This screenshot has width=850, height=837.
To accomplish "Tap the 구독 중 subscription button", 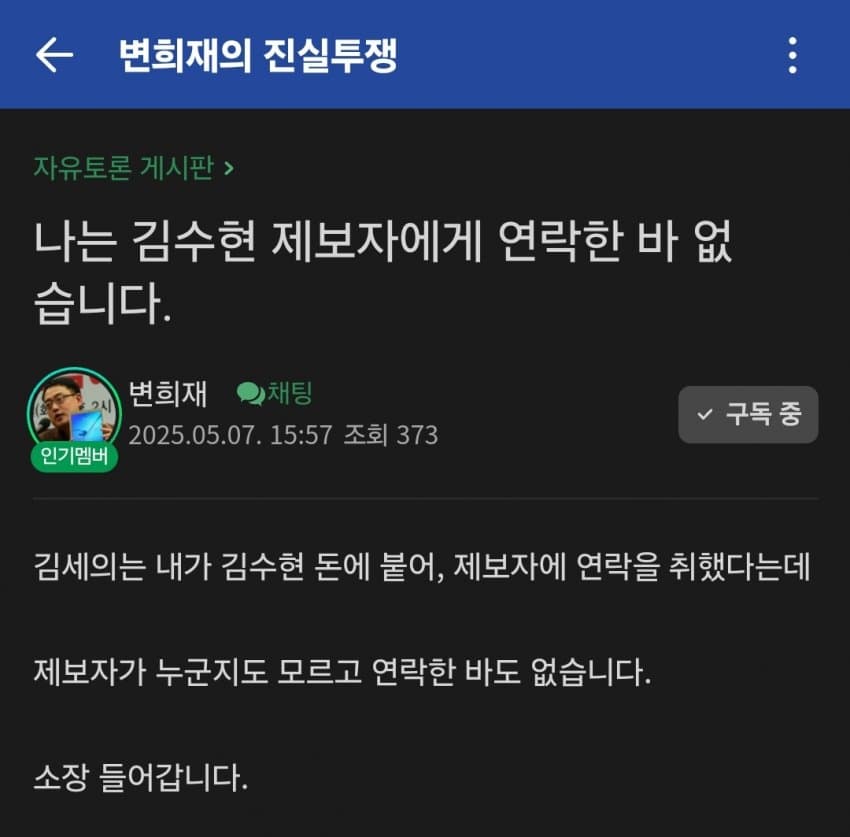I will (x=748, y=414).
